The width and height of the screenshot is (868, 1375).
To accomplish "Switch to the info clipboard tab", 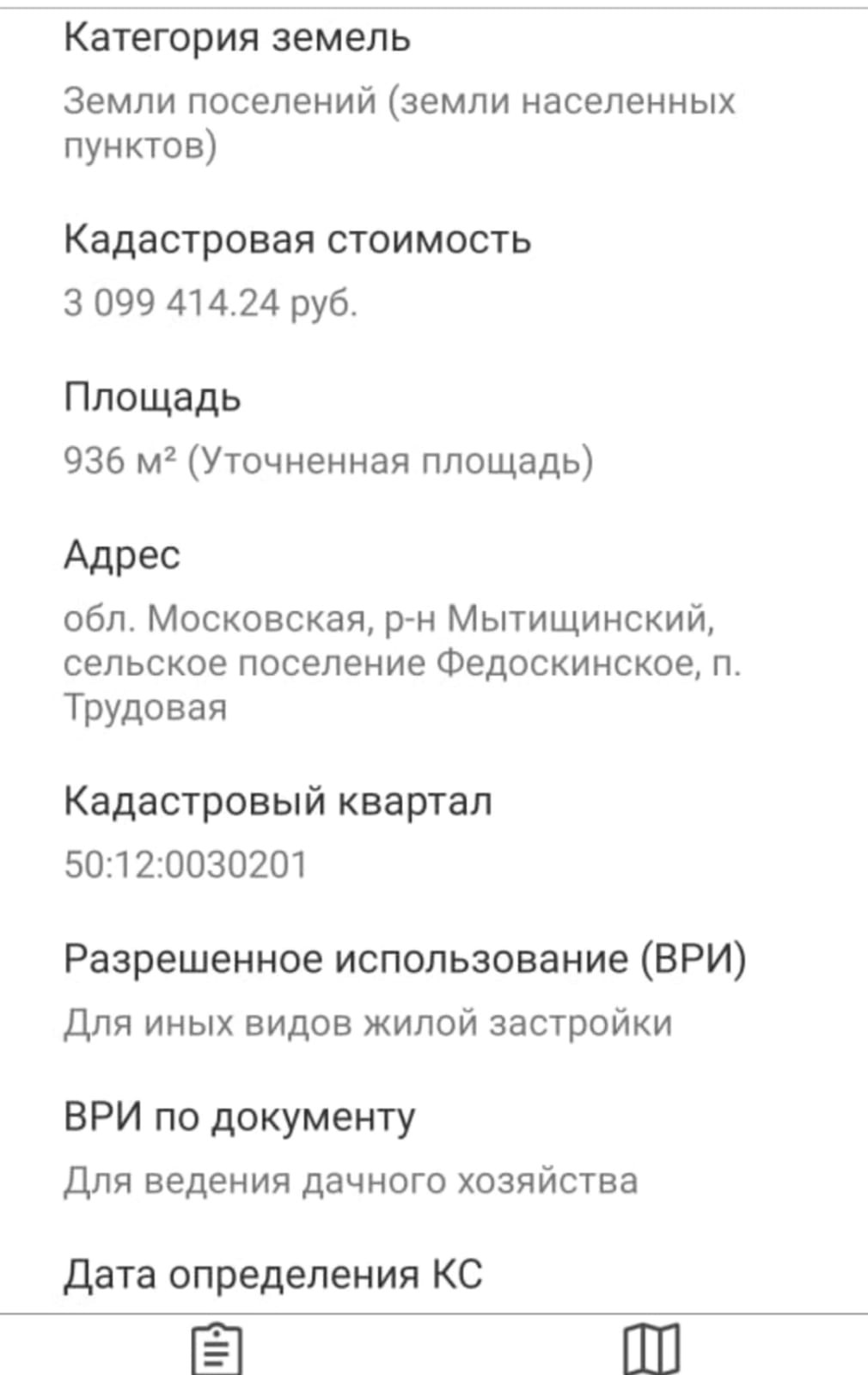I will point(217,1349).
